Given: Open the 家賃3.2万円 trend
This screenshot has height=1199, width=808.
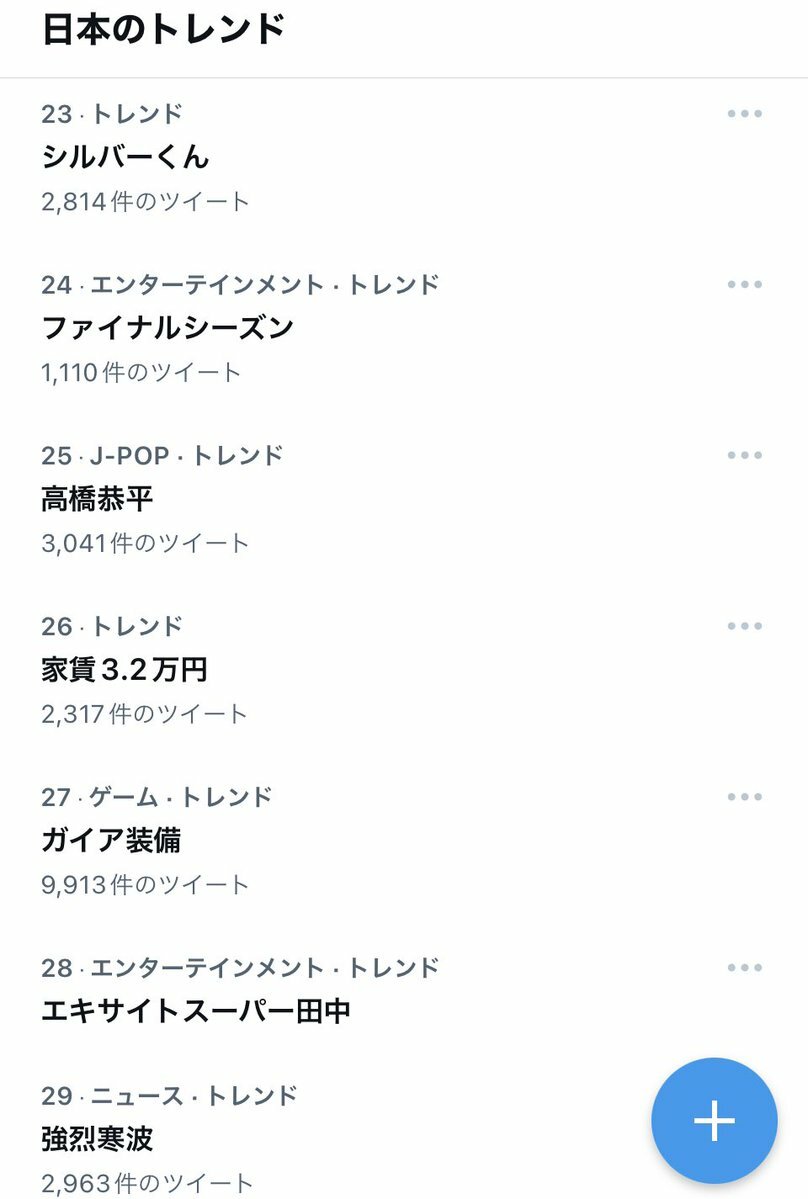Looking at the screenshot, I should pos(124,670).
